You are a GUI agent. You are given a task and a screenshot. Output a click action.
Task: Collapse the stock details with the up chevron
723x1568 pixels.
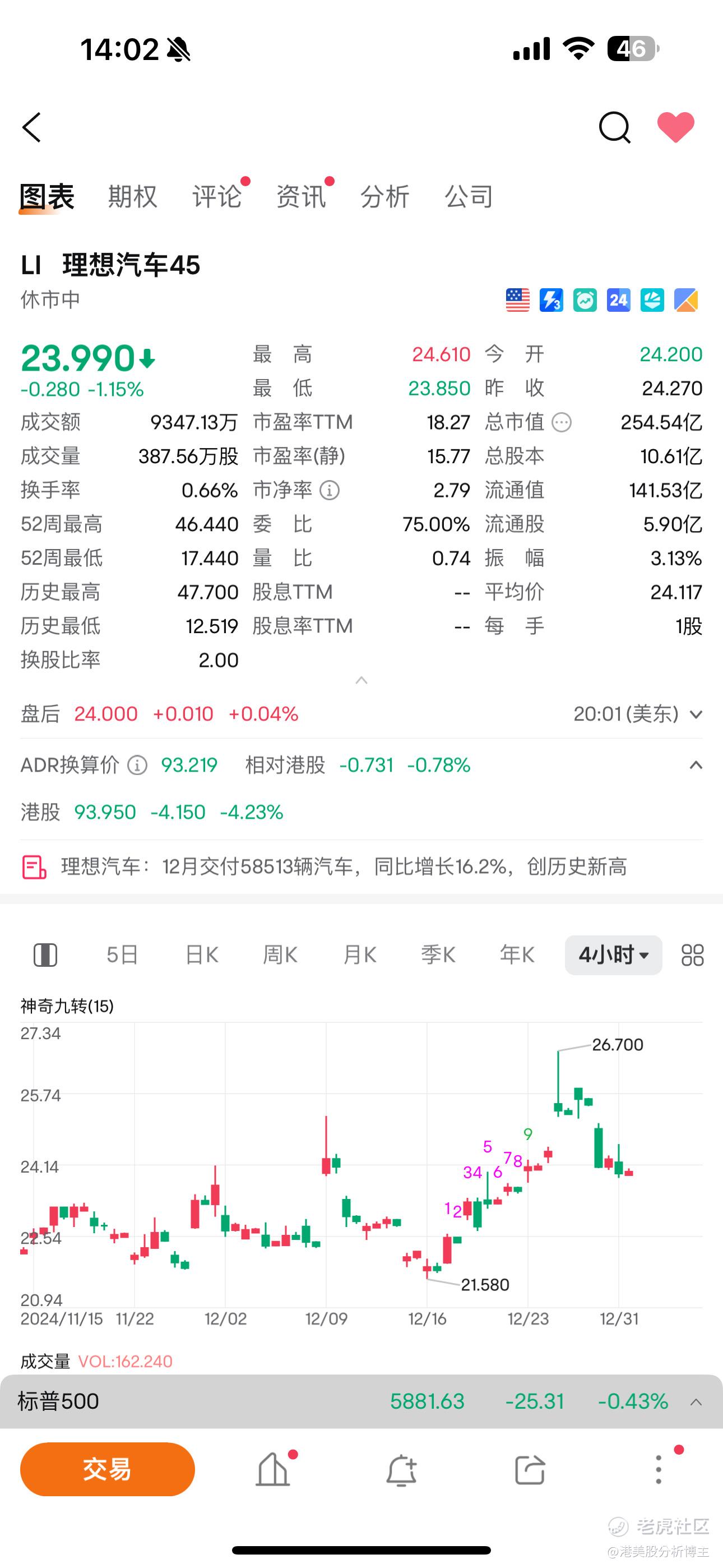(361, 680)
